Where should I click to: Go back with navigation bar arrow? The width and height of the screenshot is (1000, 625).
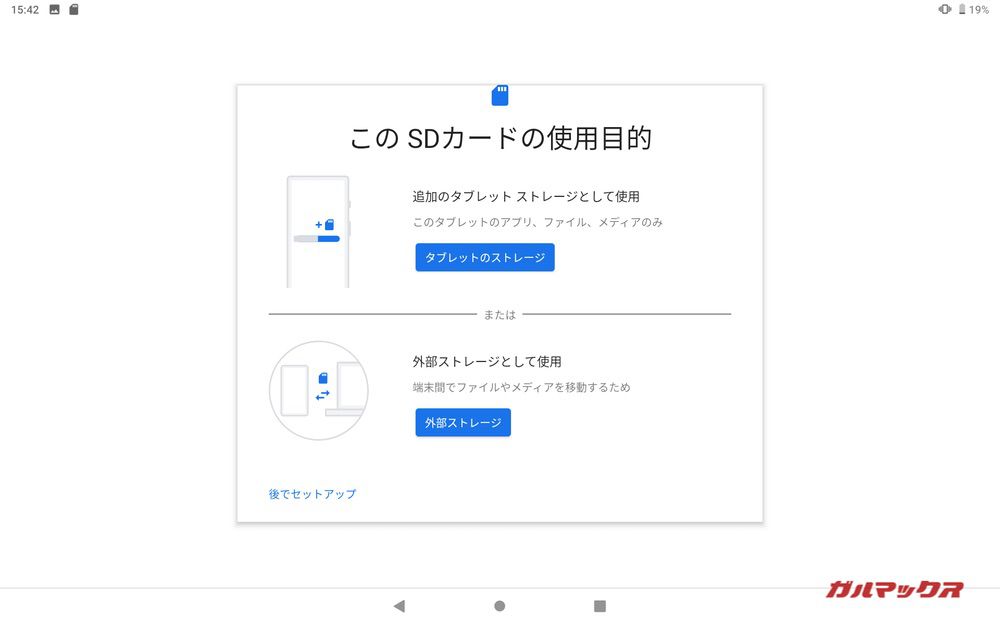[x=399, y=606]
